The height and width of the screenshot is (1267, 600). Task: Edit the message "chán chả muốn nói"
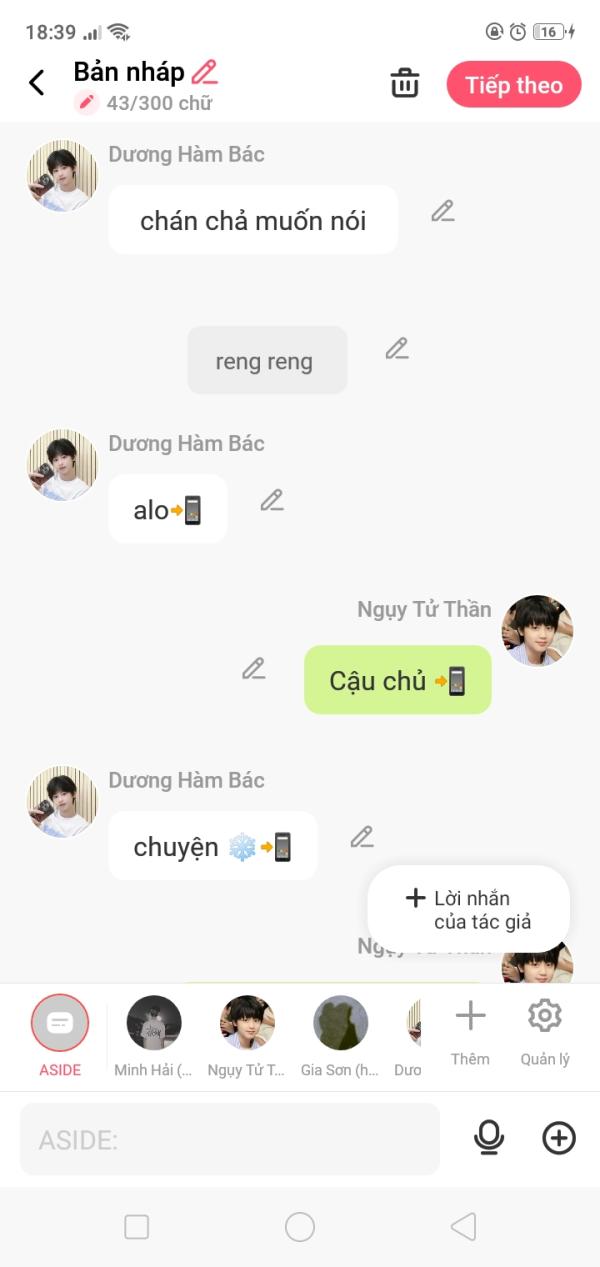click(443, 211)
